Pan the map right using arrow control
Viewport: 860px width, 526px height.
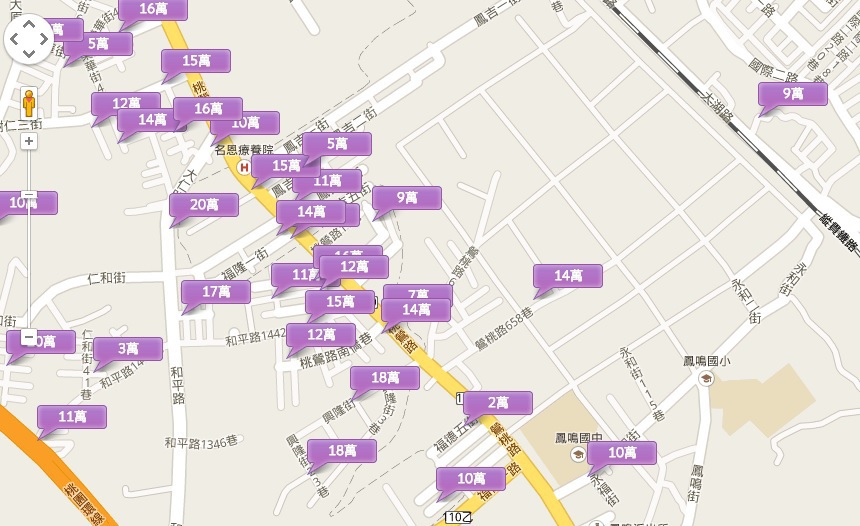click(x=46, y=39)
